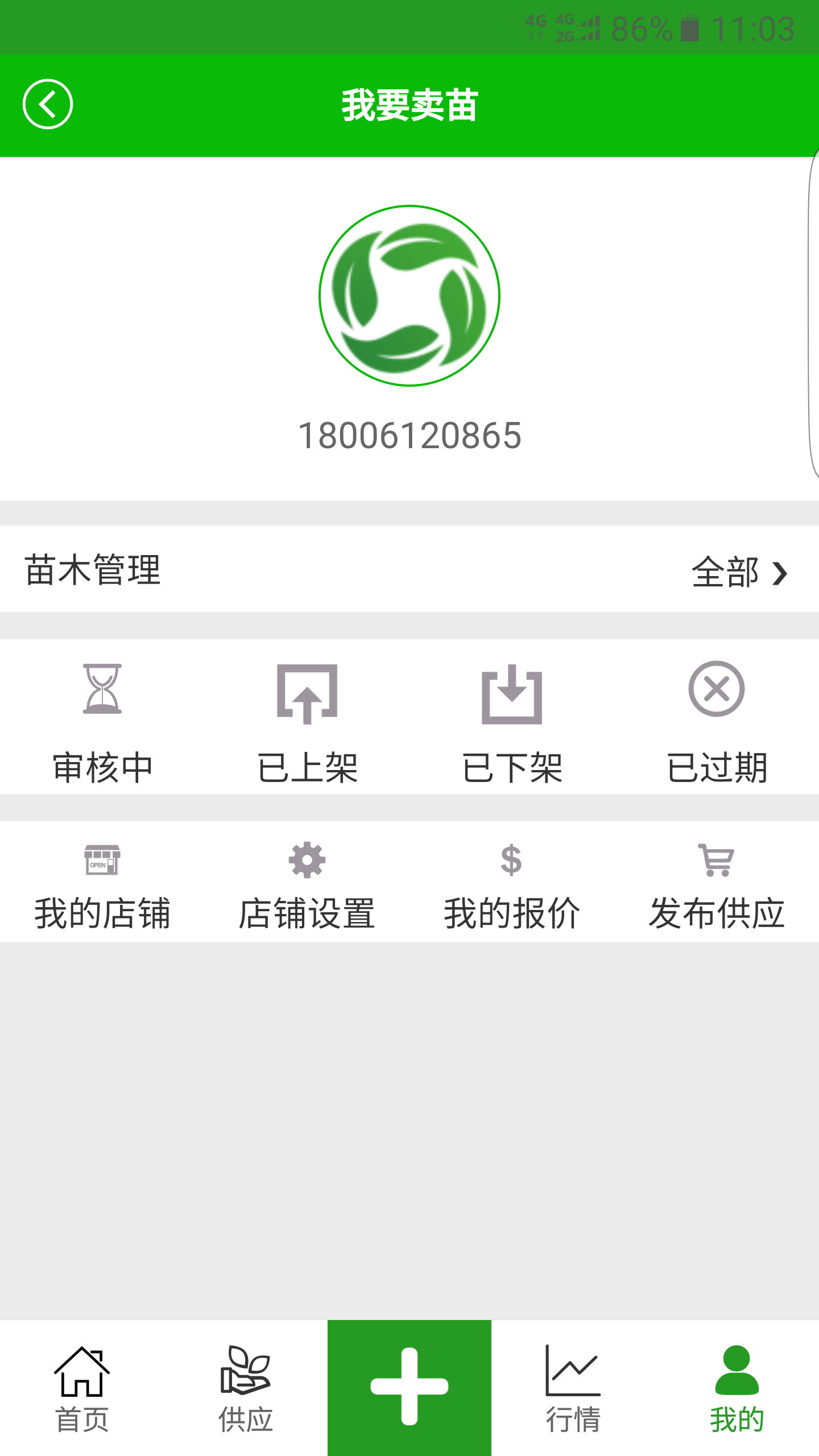Open 审核中 listings
The image size is (819, 1456).
(x=102, y=721)
